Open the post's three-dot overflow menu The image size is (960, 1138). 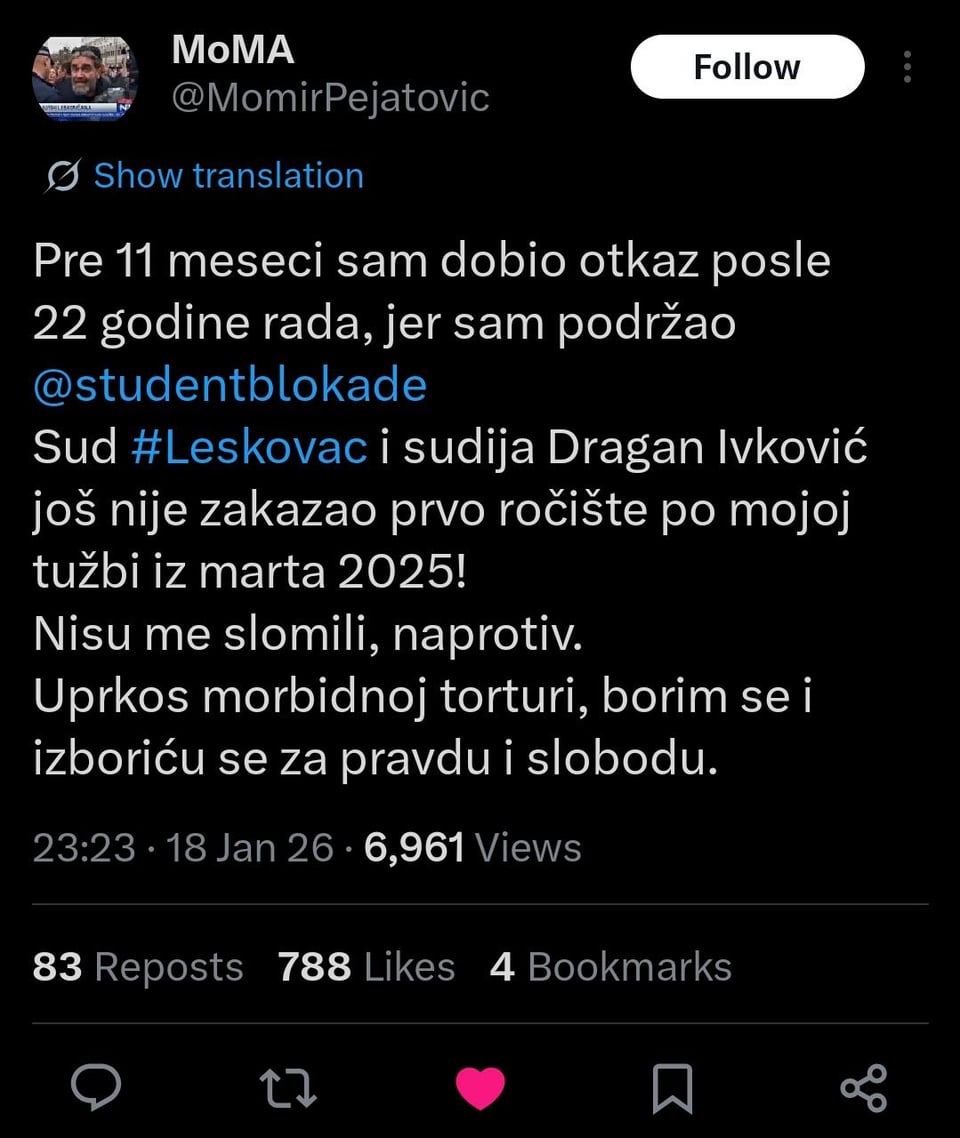907,67
